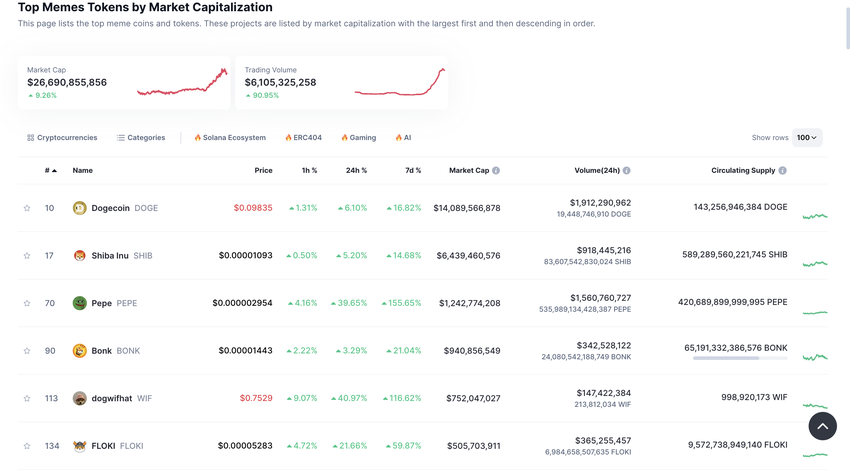The image size is (850, 471).
Task: Sort the table by rank number
Action: tap(50, 171)
